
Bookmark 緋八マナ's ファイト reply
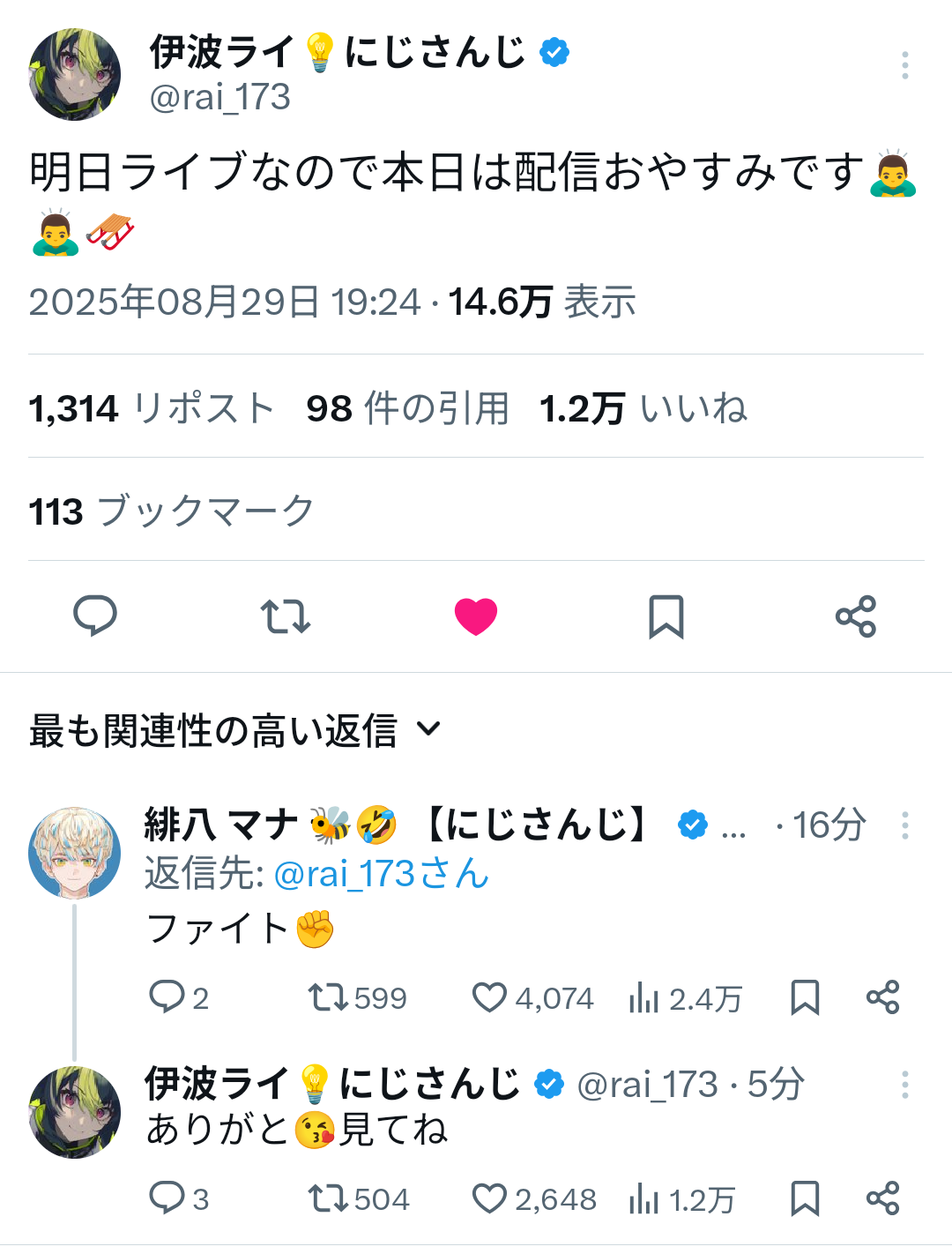click(x=805, y=997)
